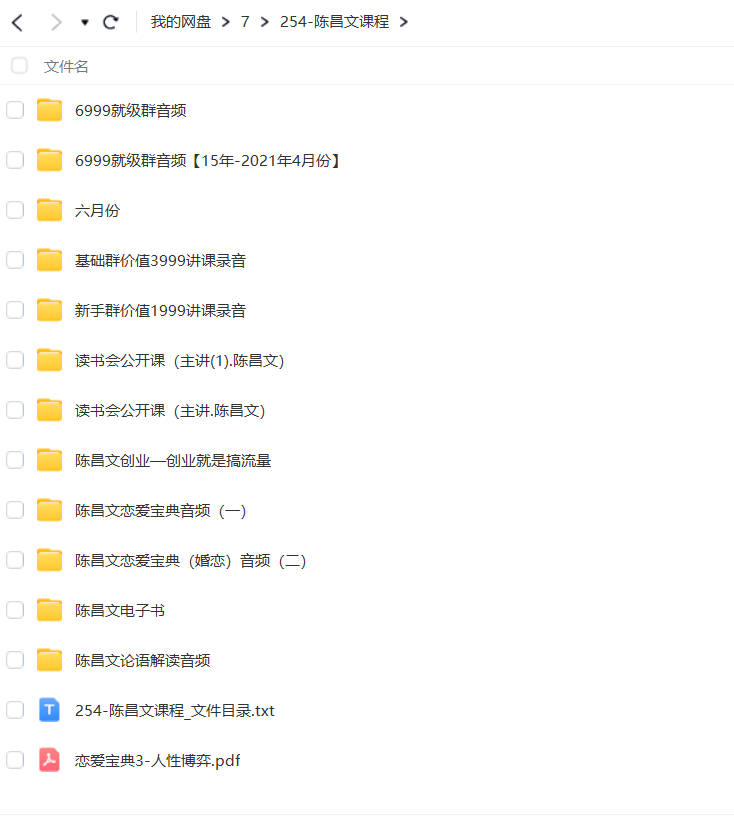Select the checkbox next to 恋爱宝典3-人性博弈.pdf
The width and height of the screenshot is (734, 833).
tap(15, 760)
